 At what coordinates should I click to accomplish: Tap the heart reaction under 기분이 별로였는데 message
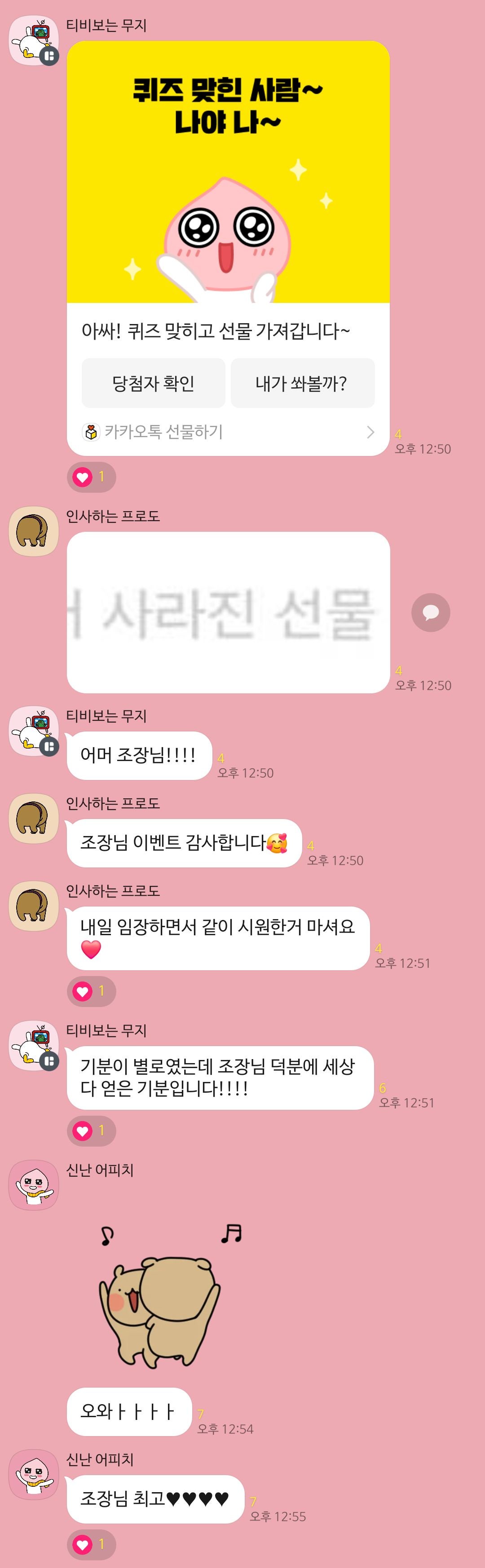(x=91, y=1130)
